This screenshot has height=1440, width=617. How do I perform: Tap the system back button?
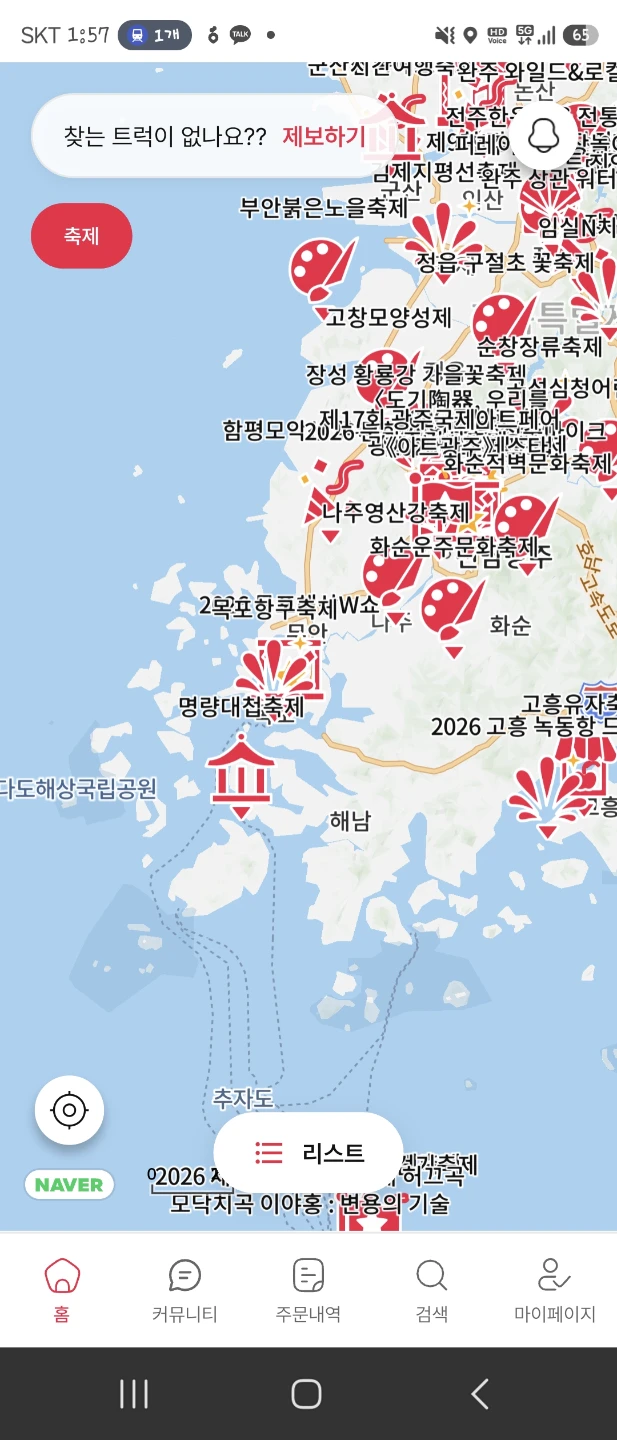(x=480, y=1393)
